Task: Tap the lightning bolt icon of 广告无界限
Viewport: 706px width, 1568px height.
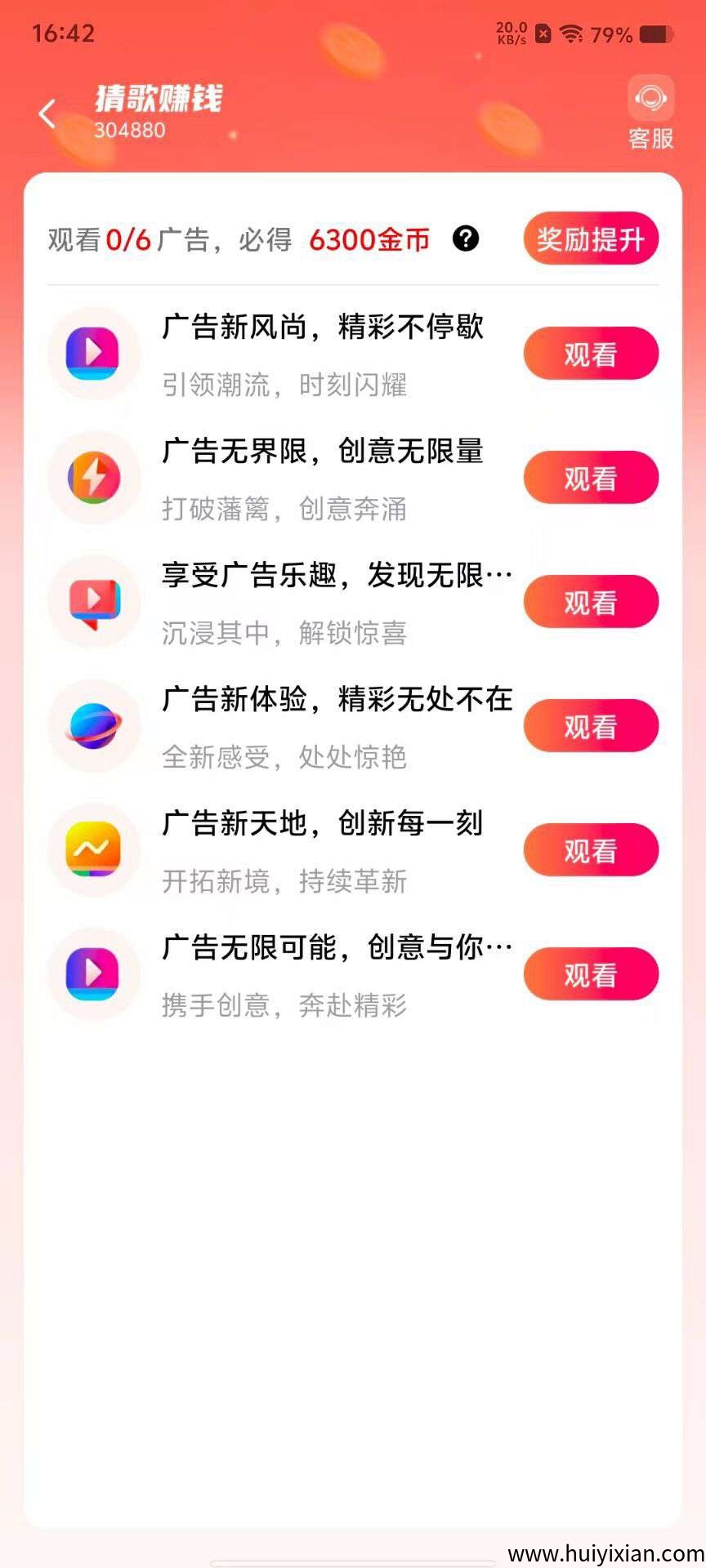Action: tap(93, 477)
